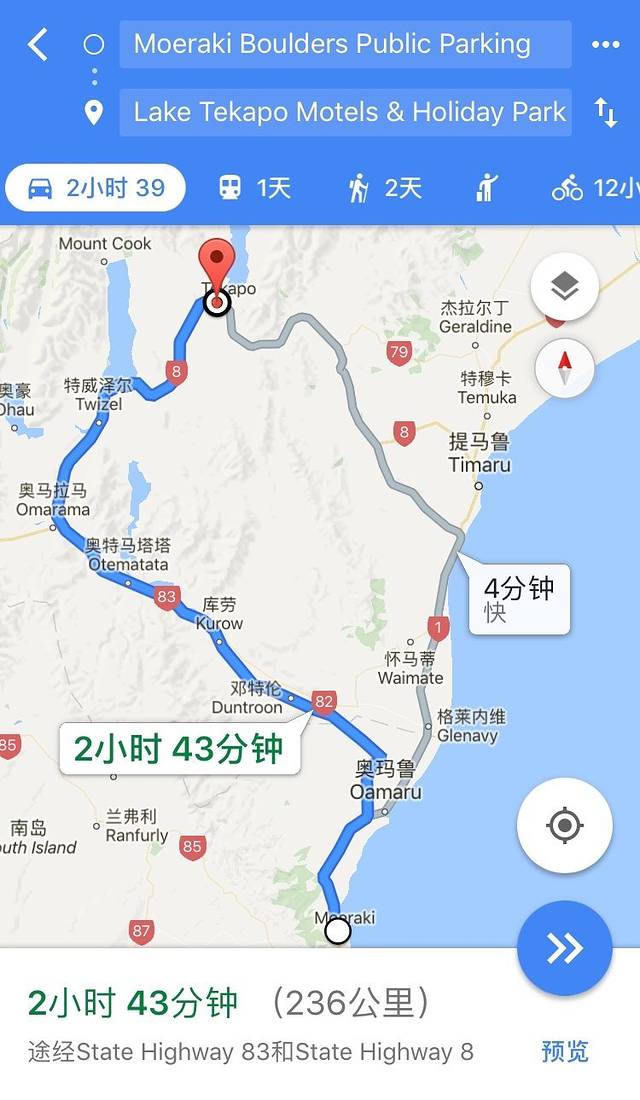Select the alternate route labeled 4分钟 快
640x1100 pixels.
tap(519, 599)
